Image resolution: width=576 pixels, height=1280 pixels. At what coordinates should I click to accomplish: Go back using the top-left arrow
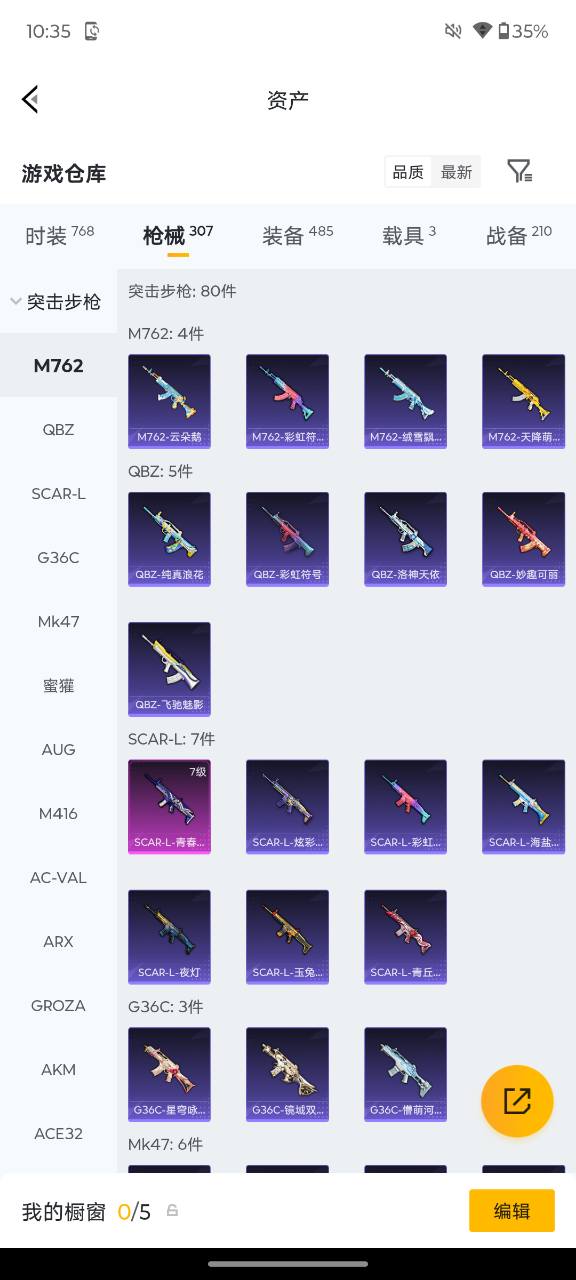[30, 99]
